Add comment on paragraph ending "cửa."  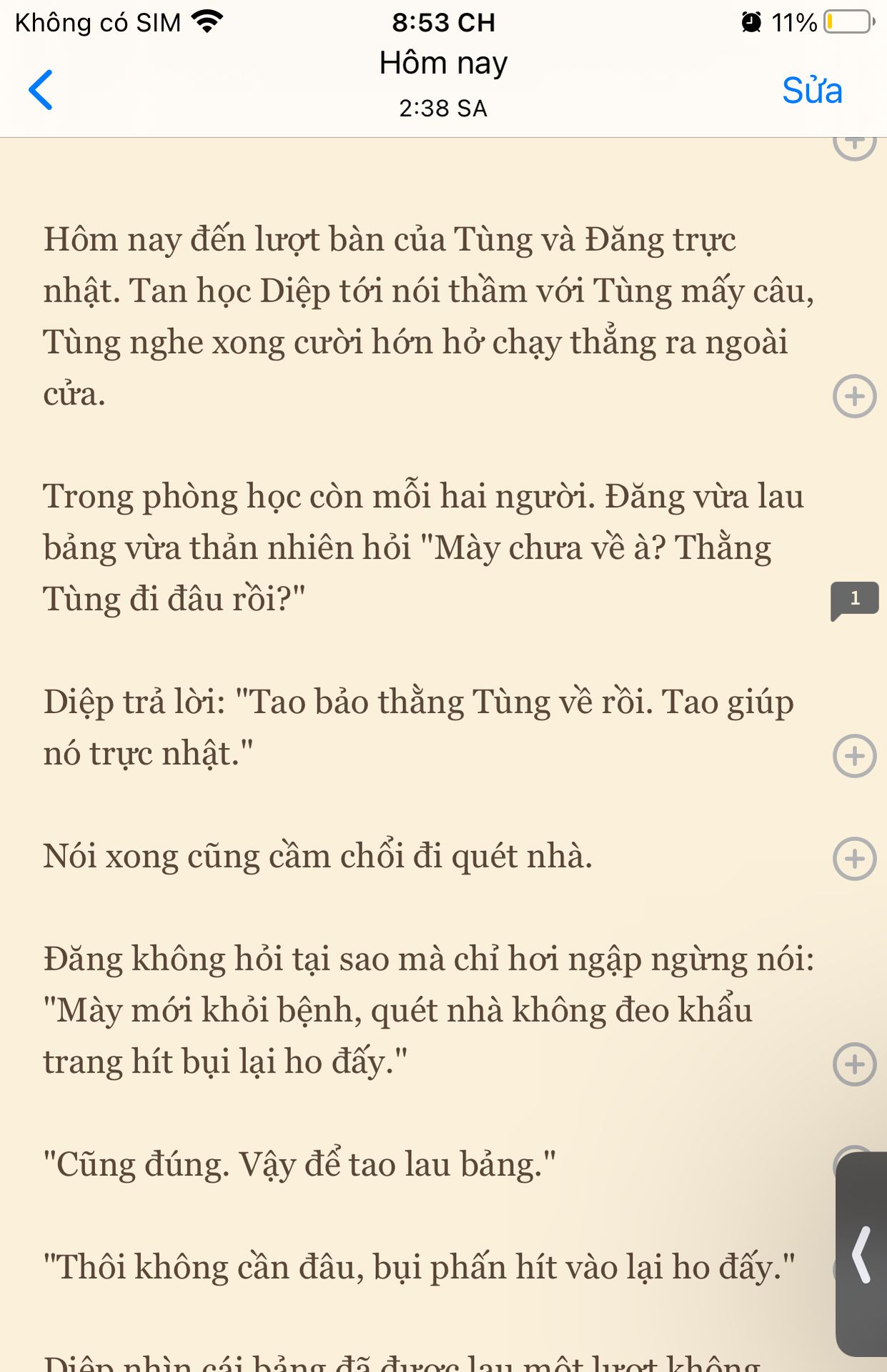coord(854,396)
